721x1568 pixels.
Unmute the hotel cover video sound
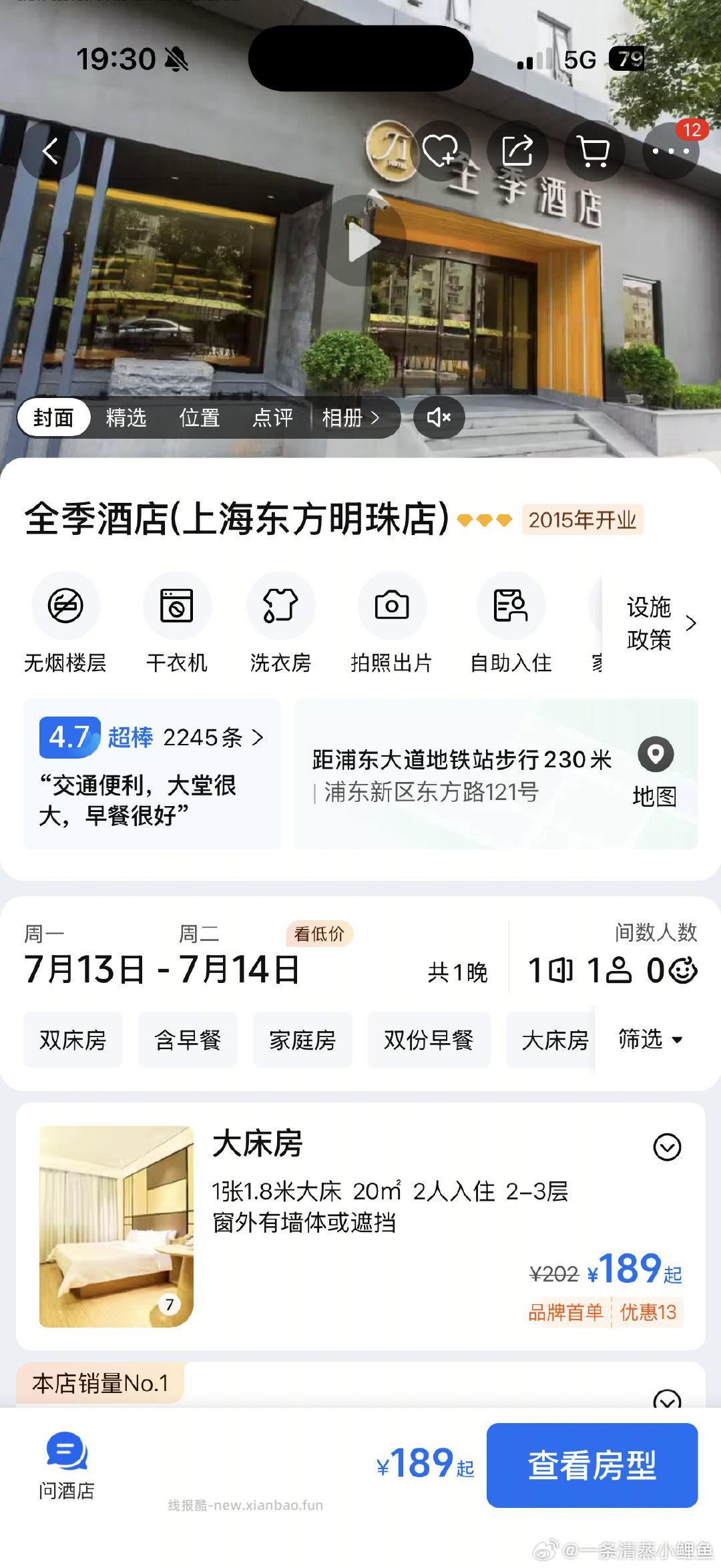(x=438, y=417)
